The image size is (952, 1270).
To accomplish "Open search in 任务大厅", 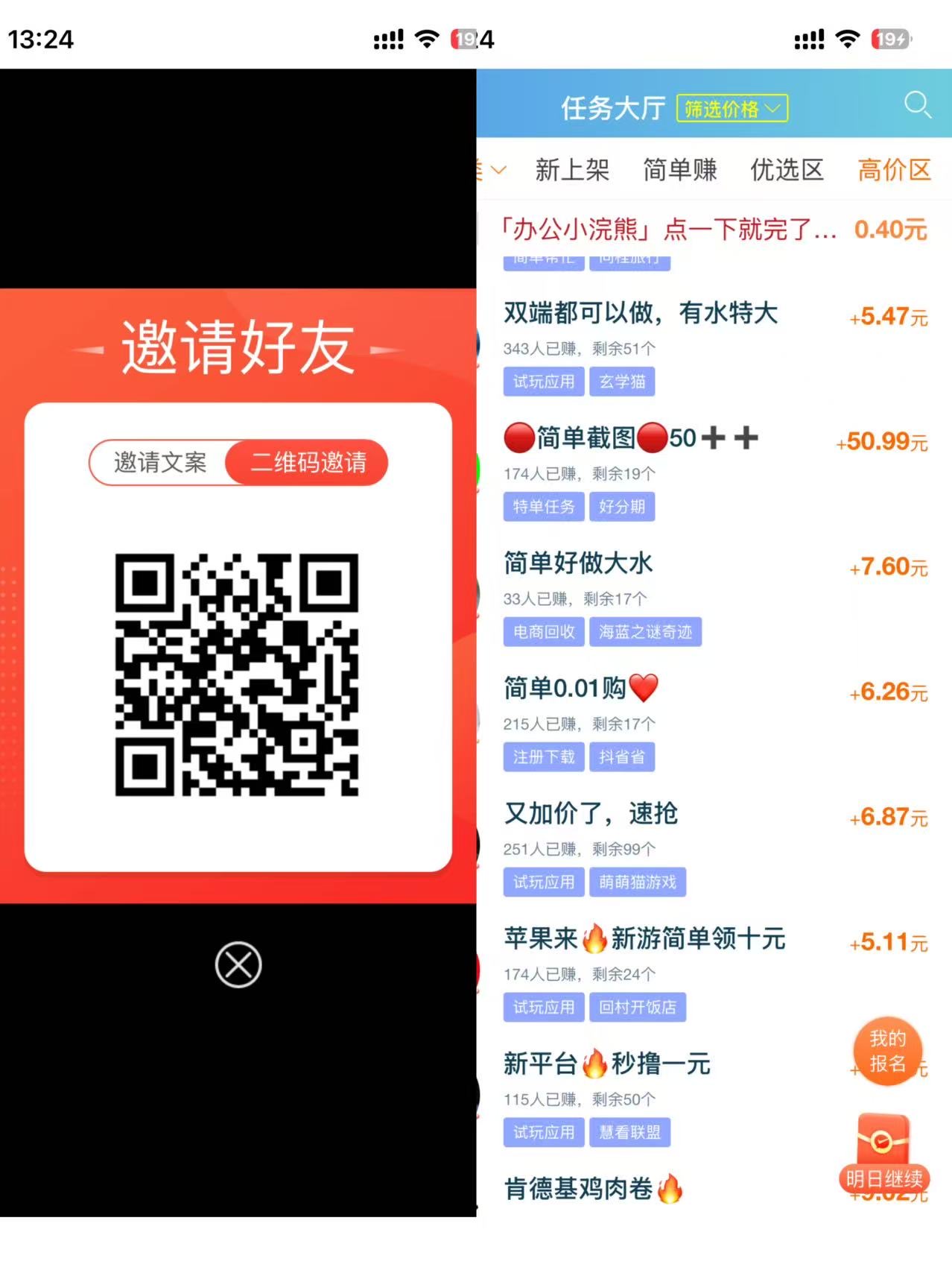I will tap(917, 105).
